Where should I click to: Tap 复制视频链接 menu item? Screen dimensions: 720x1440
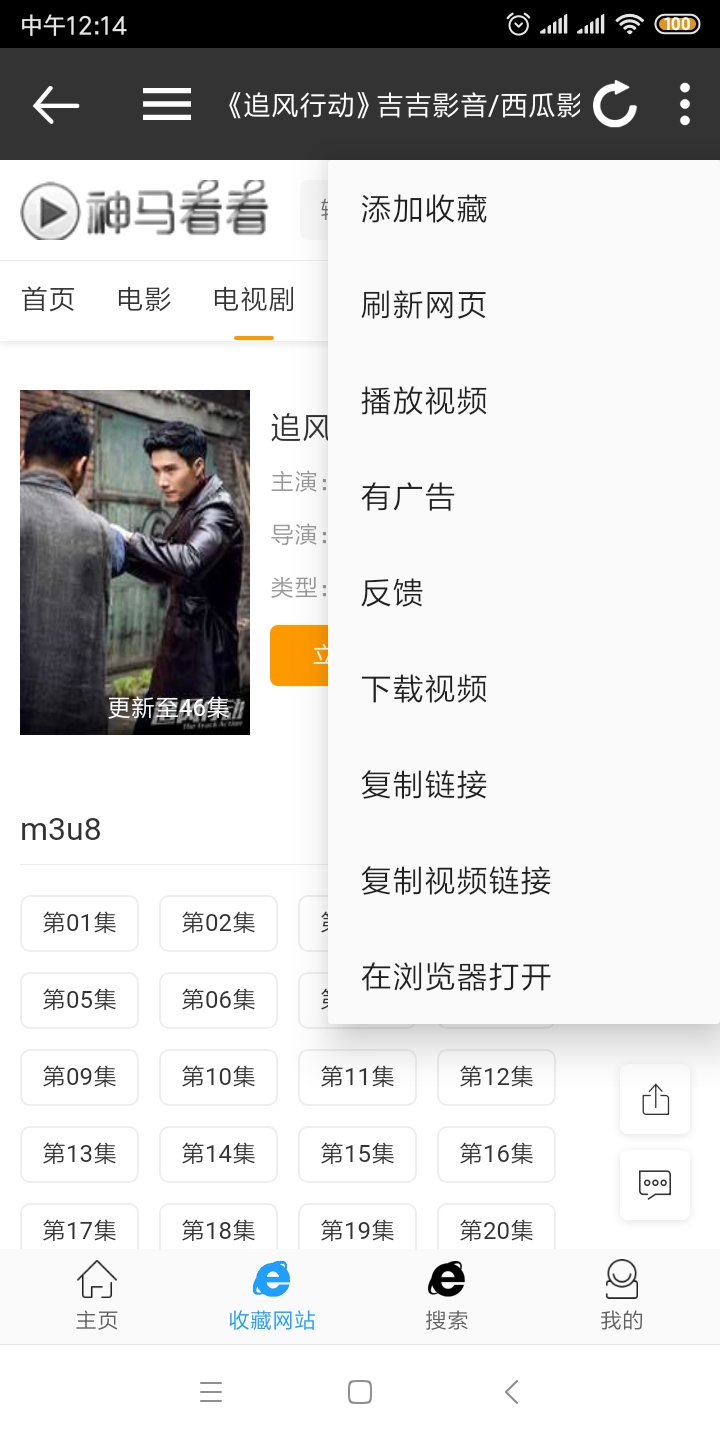point(456,881)
